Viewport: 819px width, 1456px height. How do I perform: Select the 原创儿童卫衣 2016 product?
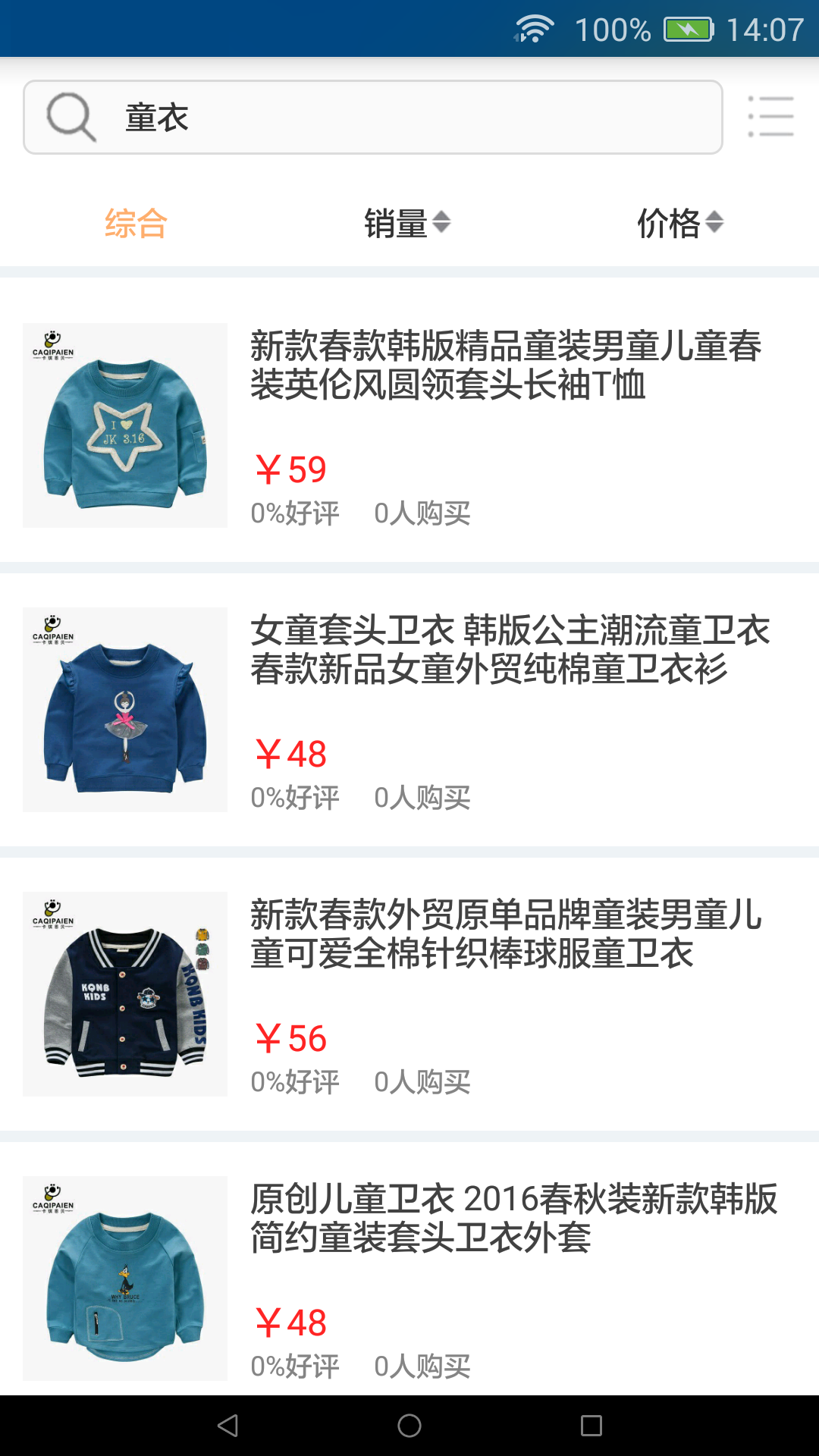point(409,1278)
